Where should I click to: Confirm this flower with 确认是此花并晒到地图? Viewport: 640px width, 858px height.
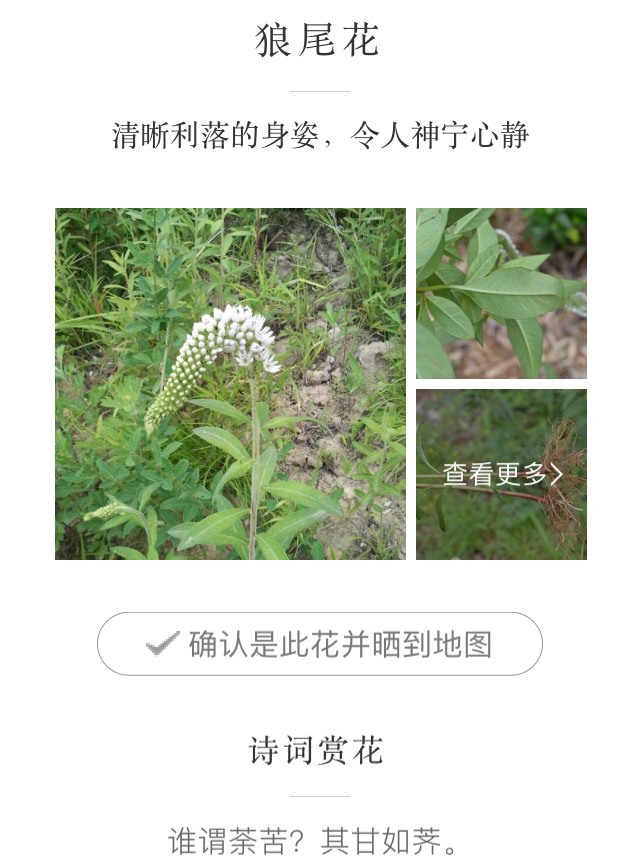[320, 644]
